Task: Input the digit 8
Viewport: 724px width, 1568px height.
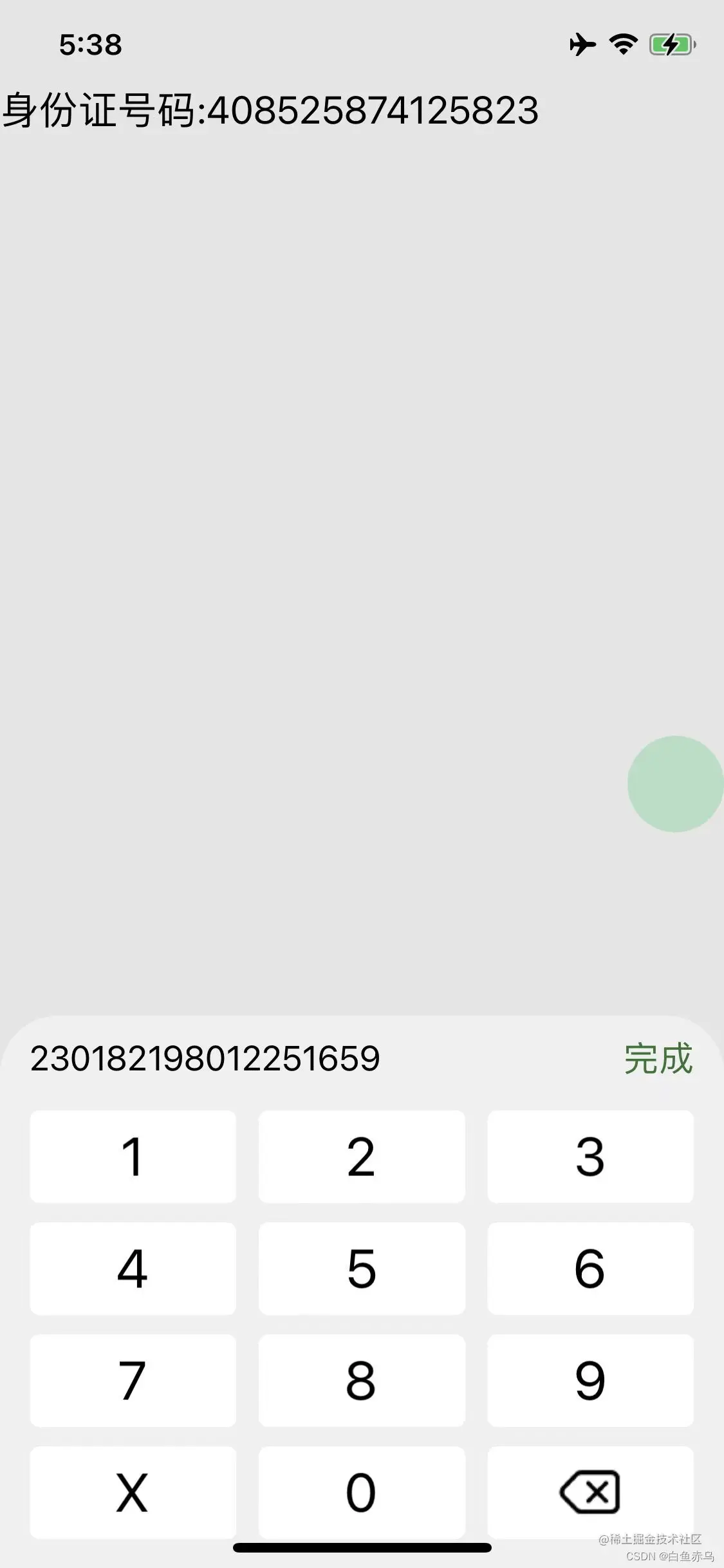Action: [x=361, y=1381]
